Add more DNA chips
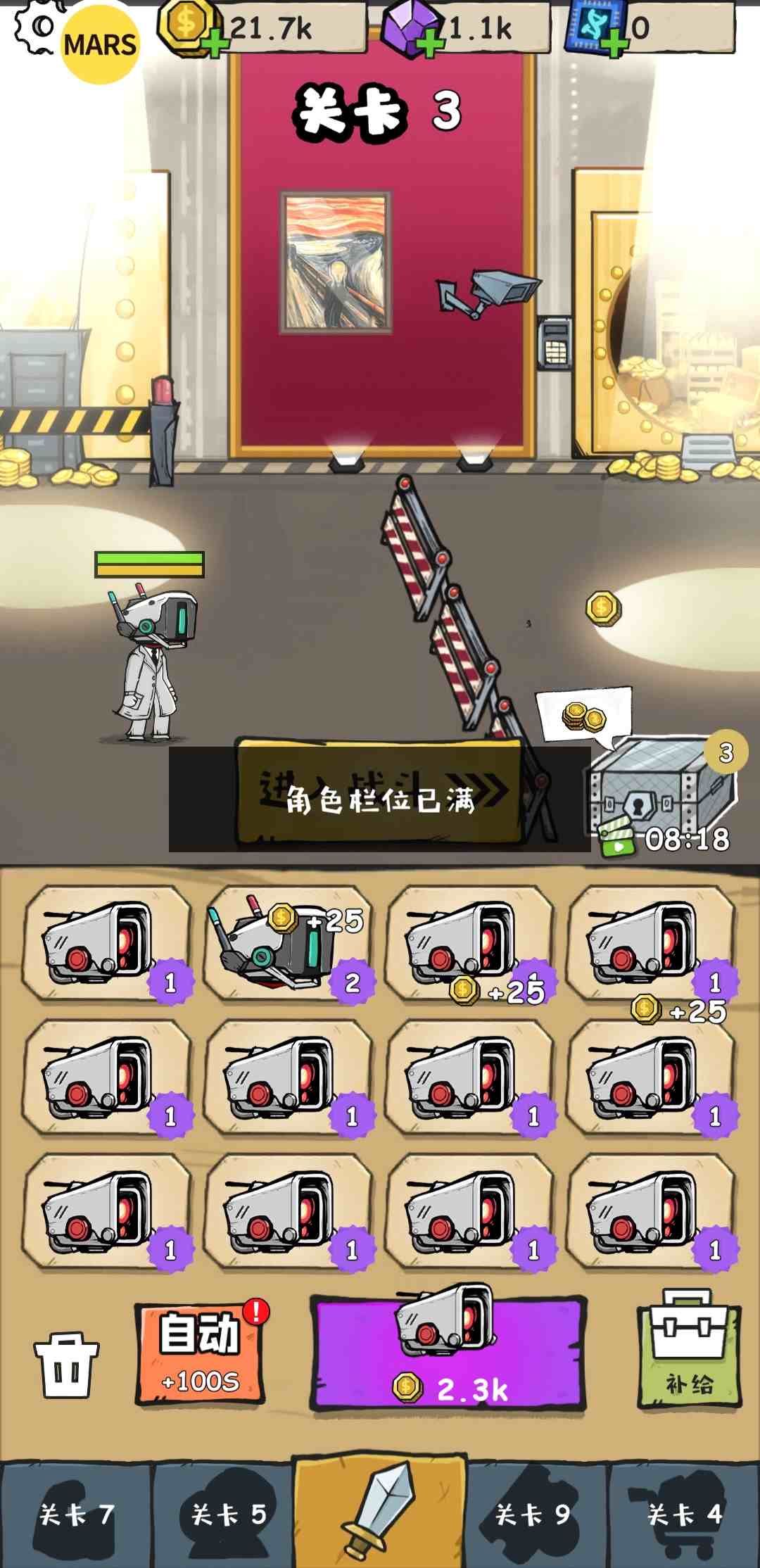Viewport: 760px width, 1568px height. [x=614, y=44]
